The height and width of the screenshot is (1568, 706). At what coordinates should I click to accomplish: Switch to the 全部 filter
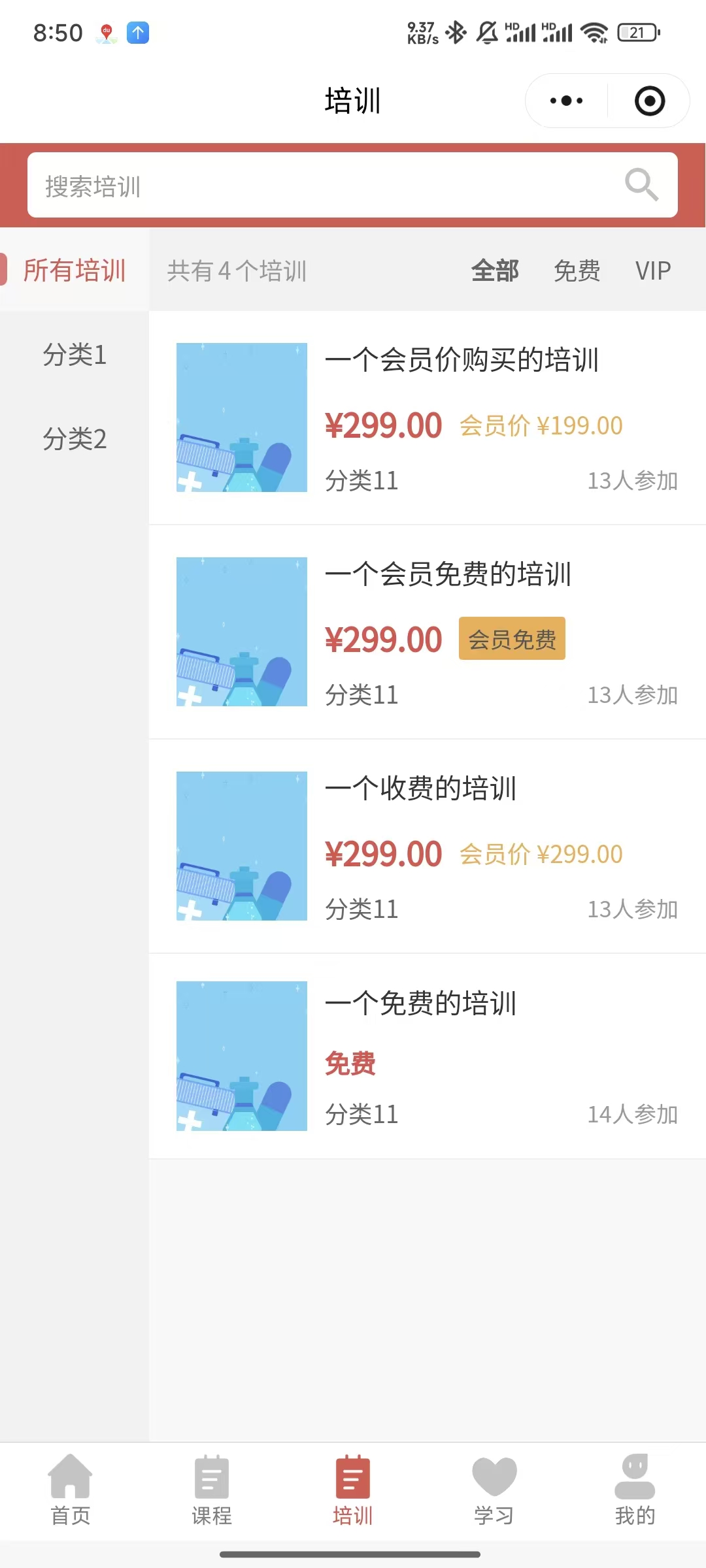pos(495,270)
